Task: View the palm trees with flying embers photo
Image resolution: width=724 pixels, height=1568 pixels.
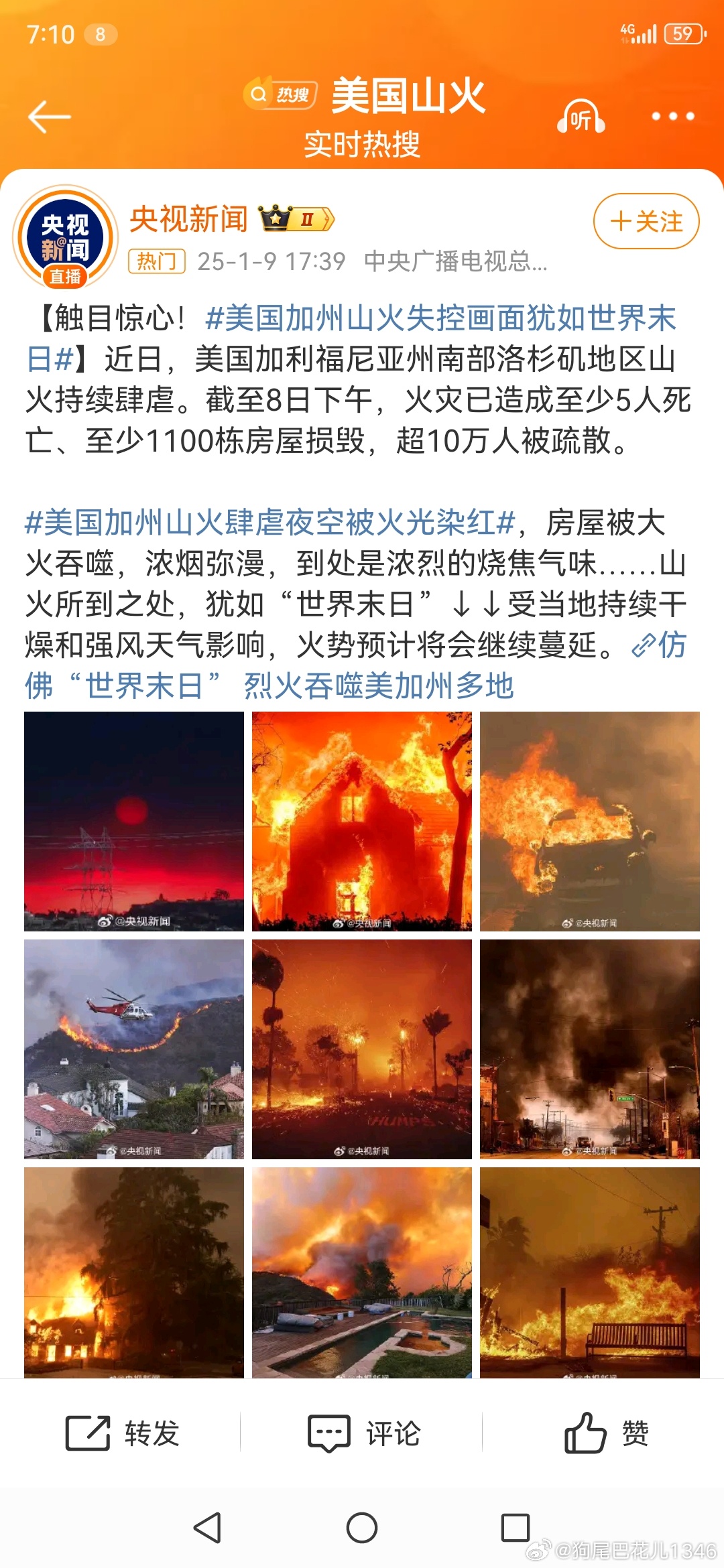Action: pos(362,1049)
